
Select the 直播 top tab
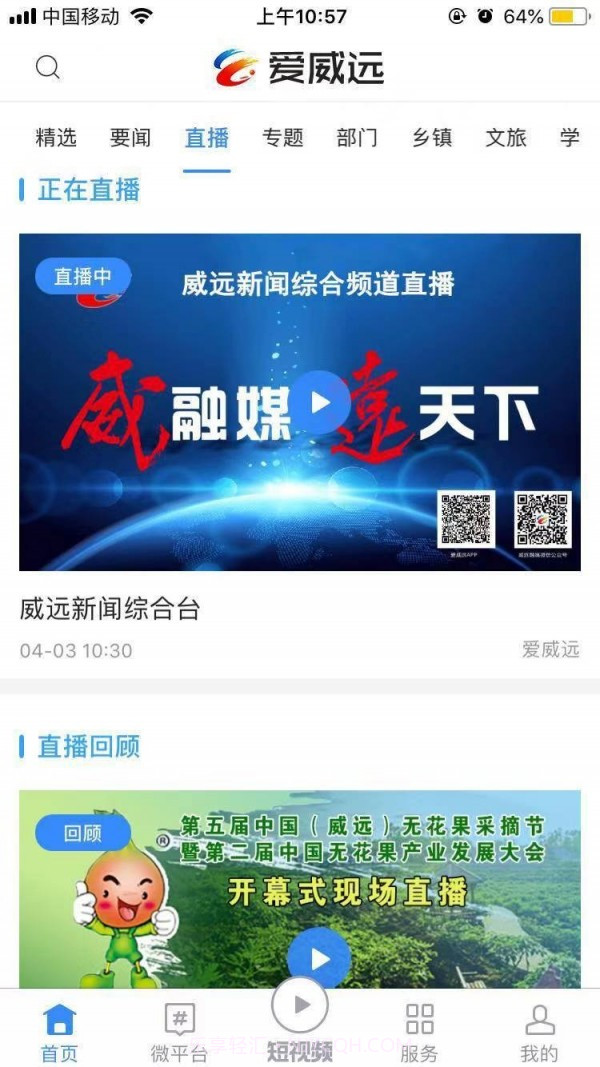click(207, 138)
